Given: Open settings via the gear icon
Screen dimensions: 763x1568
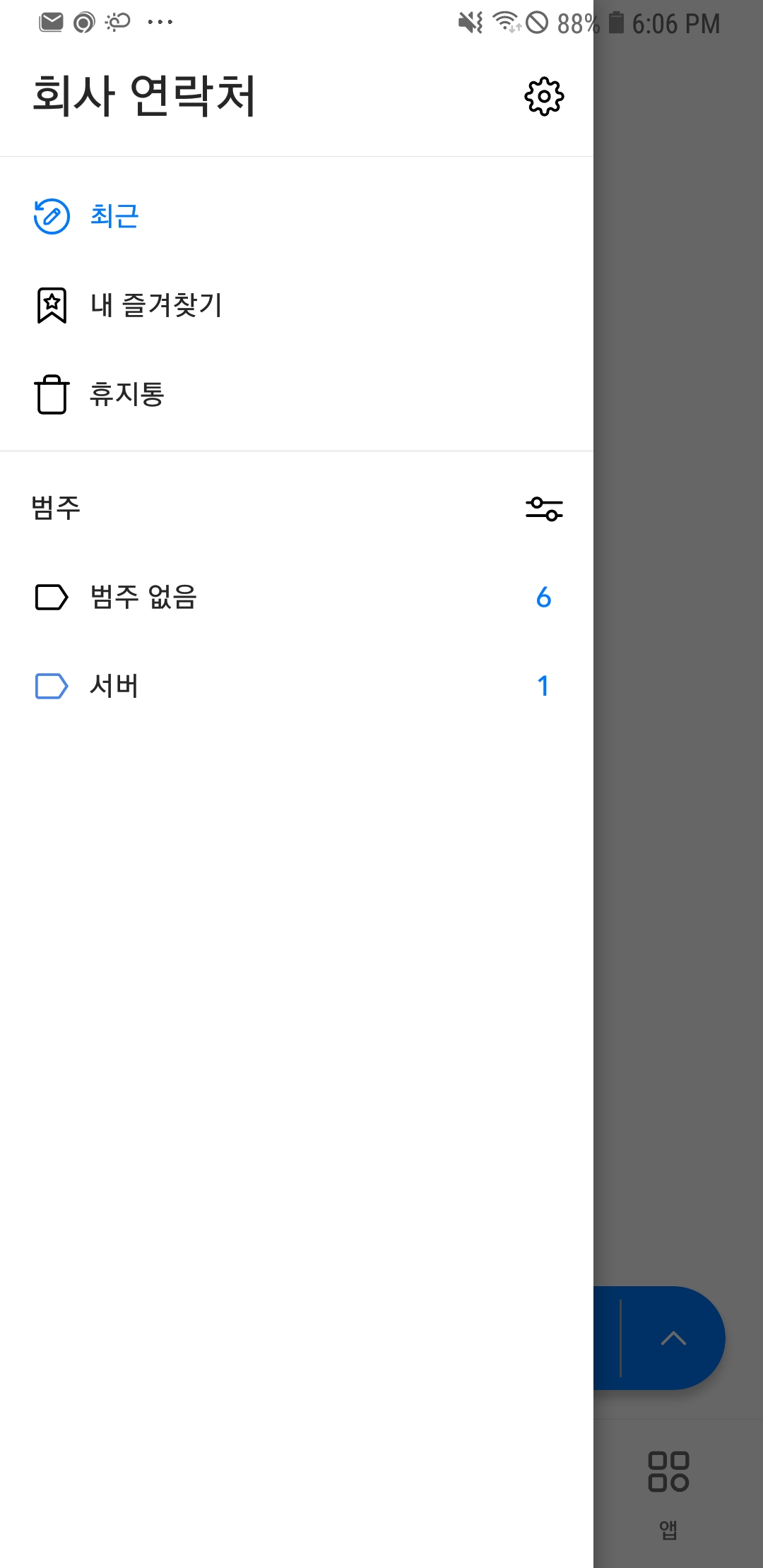Looking at the screenshot, I should point(544,96).
